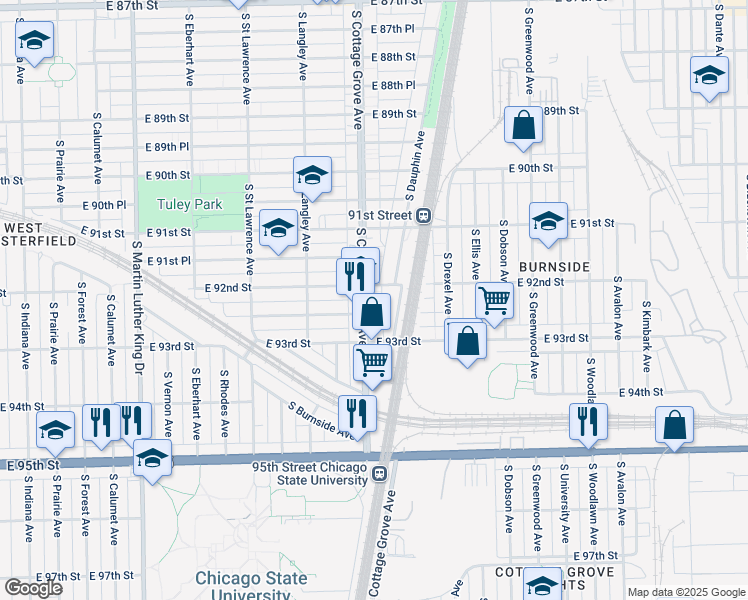Screen dimensions: 748x600
Task: Tap the shopping bag marker on E 93rd St by Drexel Ave
Action: click(468, 342)
